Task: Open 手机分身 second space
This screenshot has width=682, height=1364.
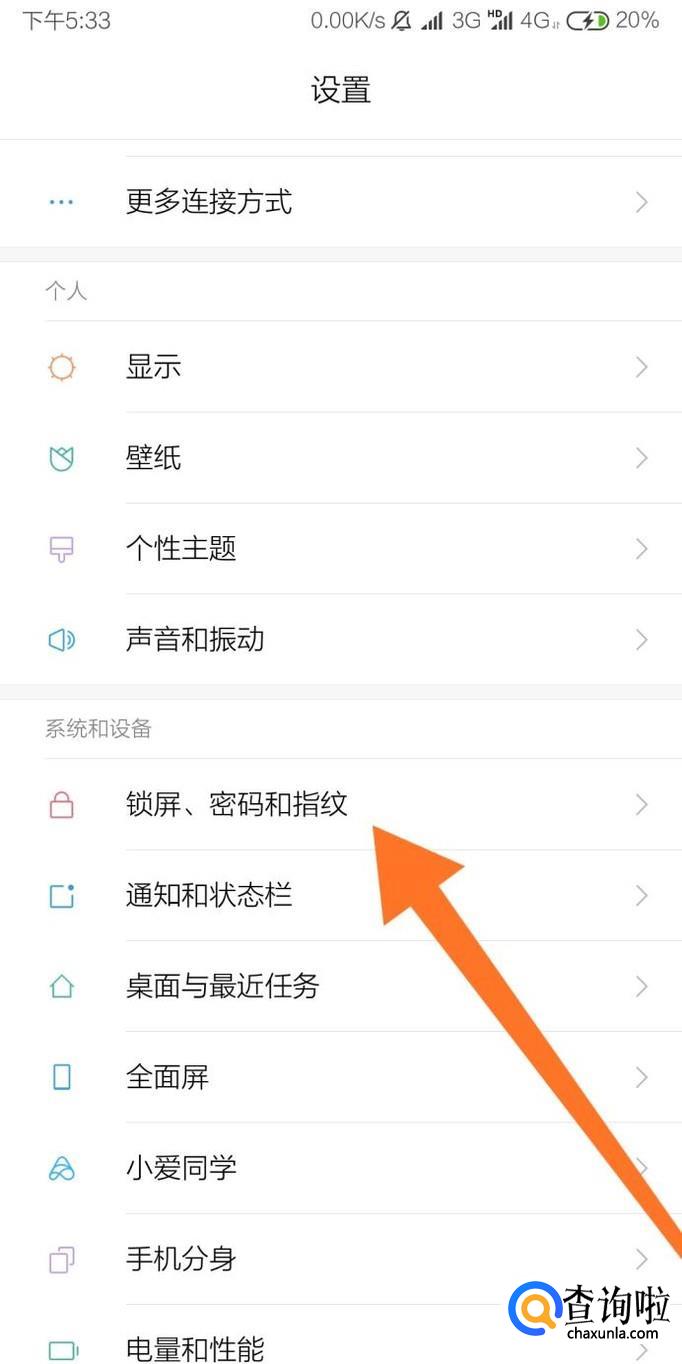Action: (x=341, y=1259)
